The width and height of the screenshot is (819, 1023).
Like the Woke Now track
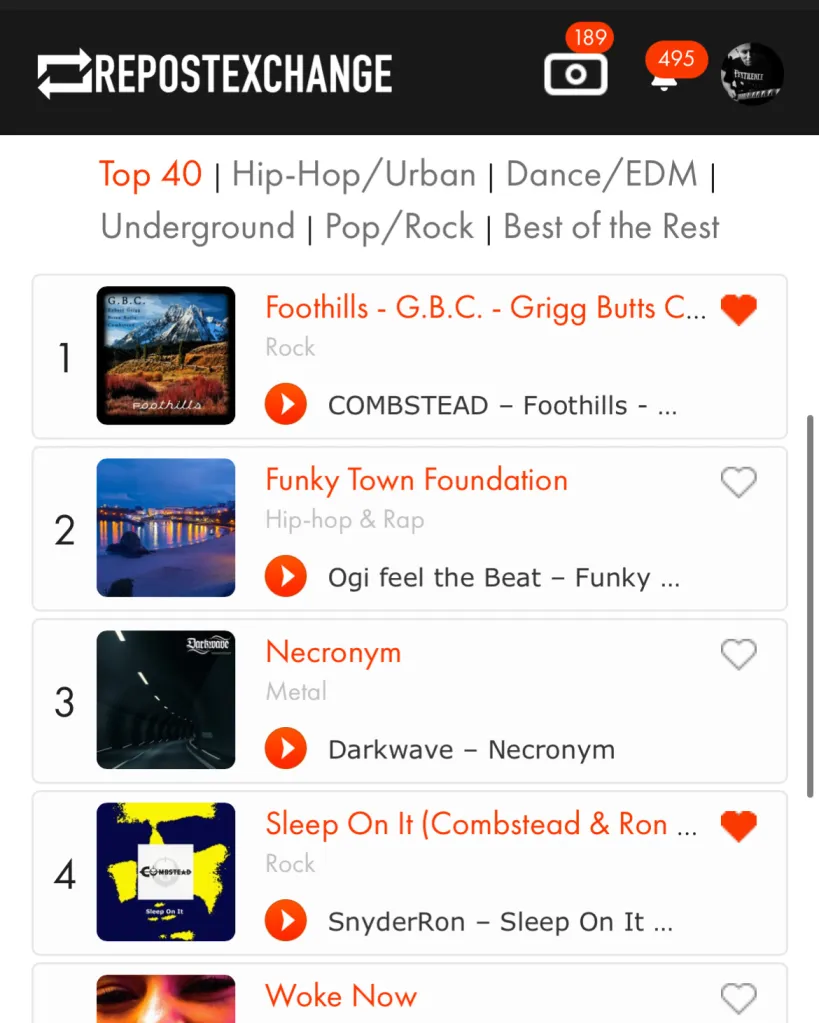[739, 997]
